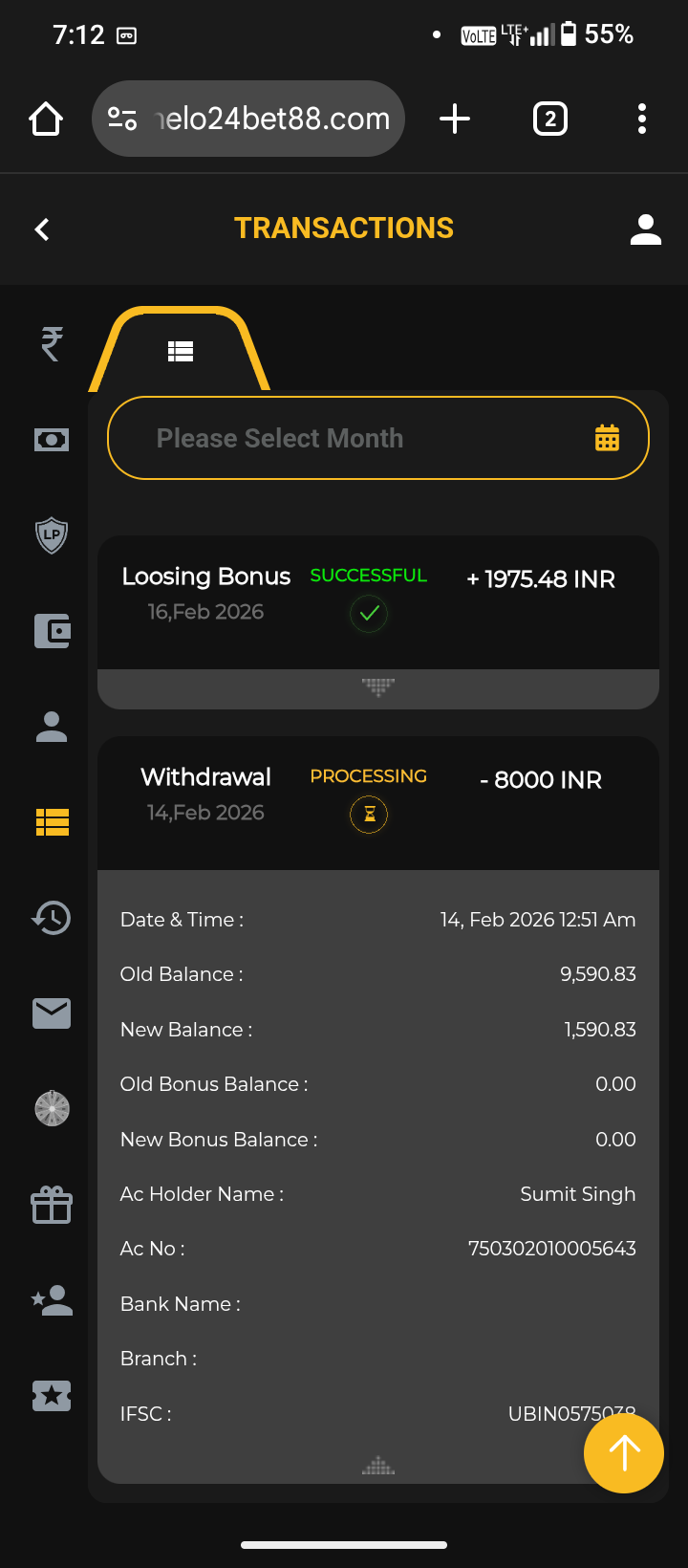688x1568 pixels.
Task: Open the account person sidebar icon
Action: 52,727
